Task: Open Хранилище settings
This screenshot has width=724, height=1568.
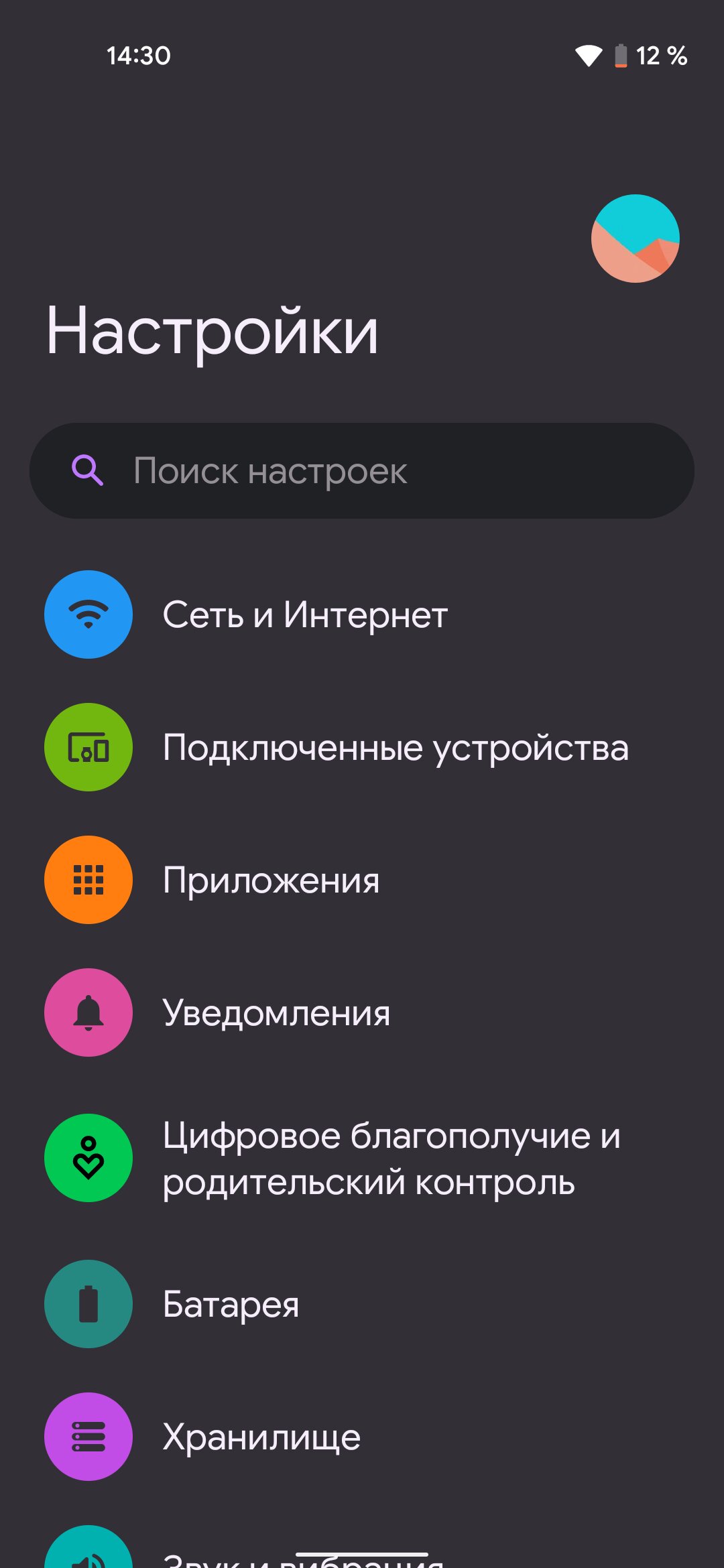Action: (362, 1437)
